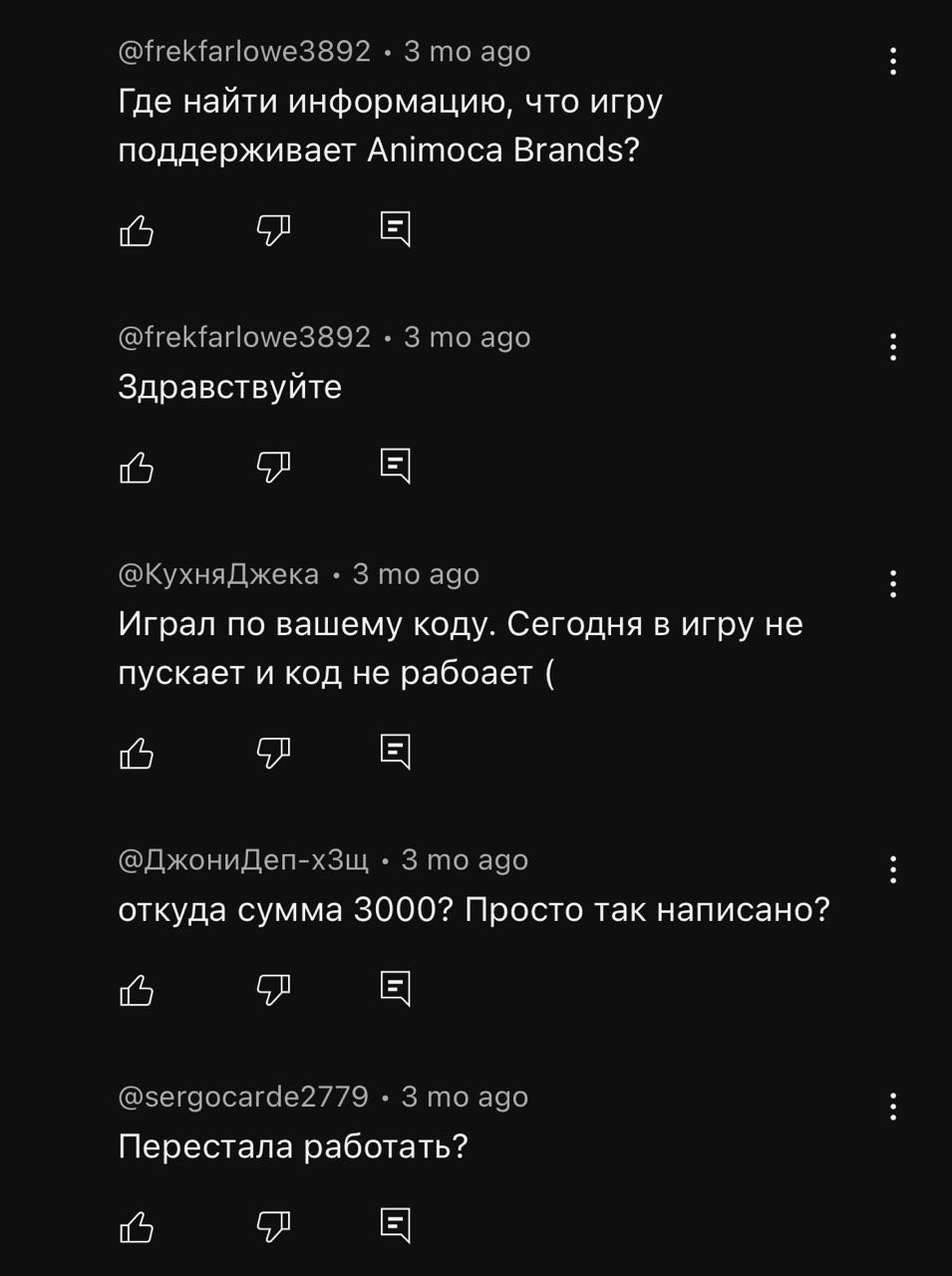This screenshot has width=952, height=1276.
Task: Reply to the "Здравствуйте" comment
Action: pyautogui.click(x=396, y=466)
